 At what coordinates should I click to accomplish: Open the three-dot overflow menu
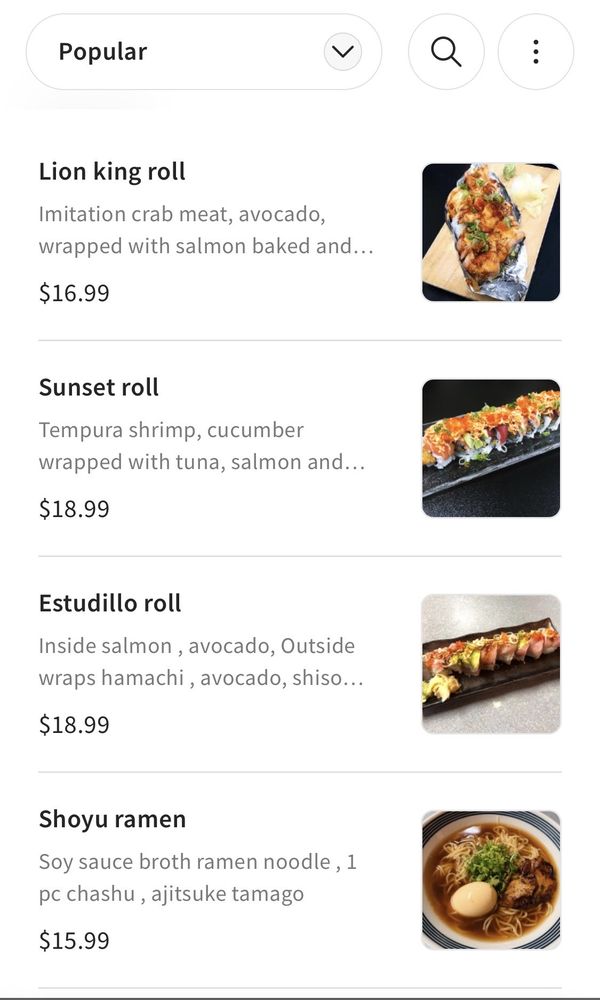pyautogui.click(x=536, y=52)
